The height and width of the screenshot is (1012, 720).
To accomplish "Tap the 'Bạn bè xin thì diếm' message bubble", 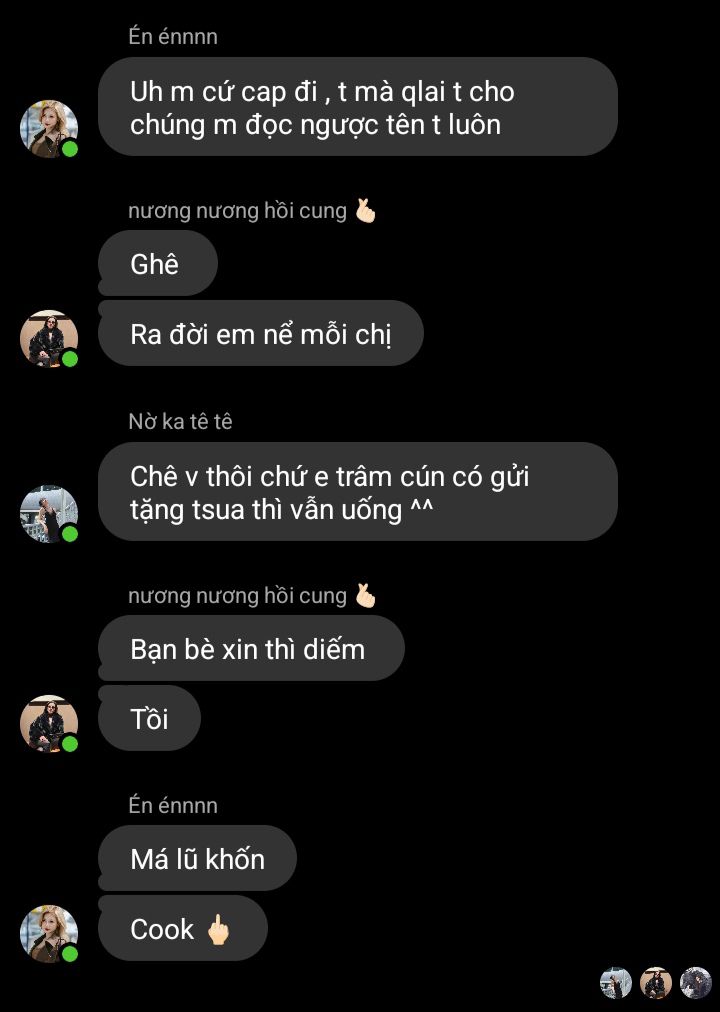I will 250,649.
